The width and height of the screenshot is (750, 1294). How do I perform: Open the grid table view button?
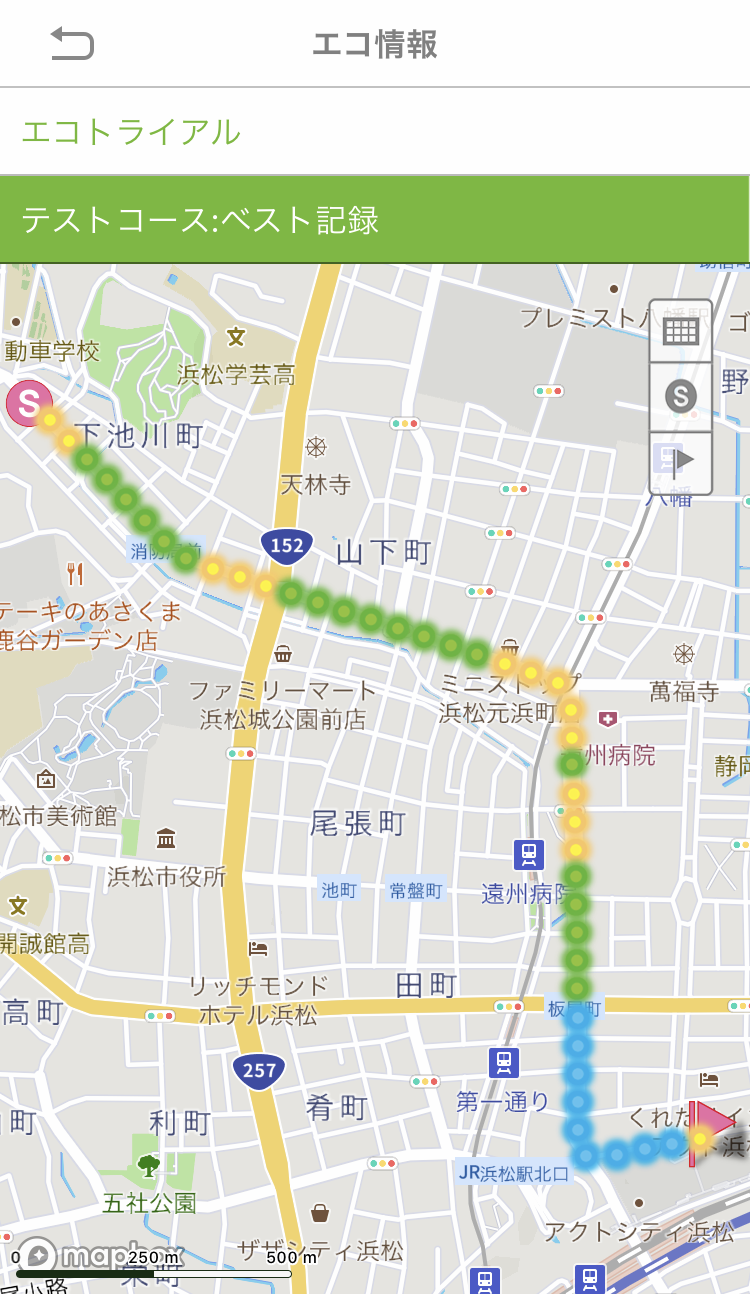point(681,332)
